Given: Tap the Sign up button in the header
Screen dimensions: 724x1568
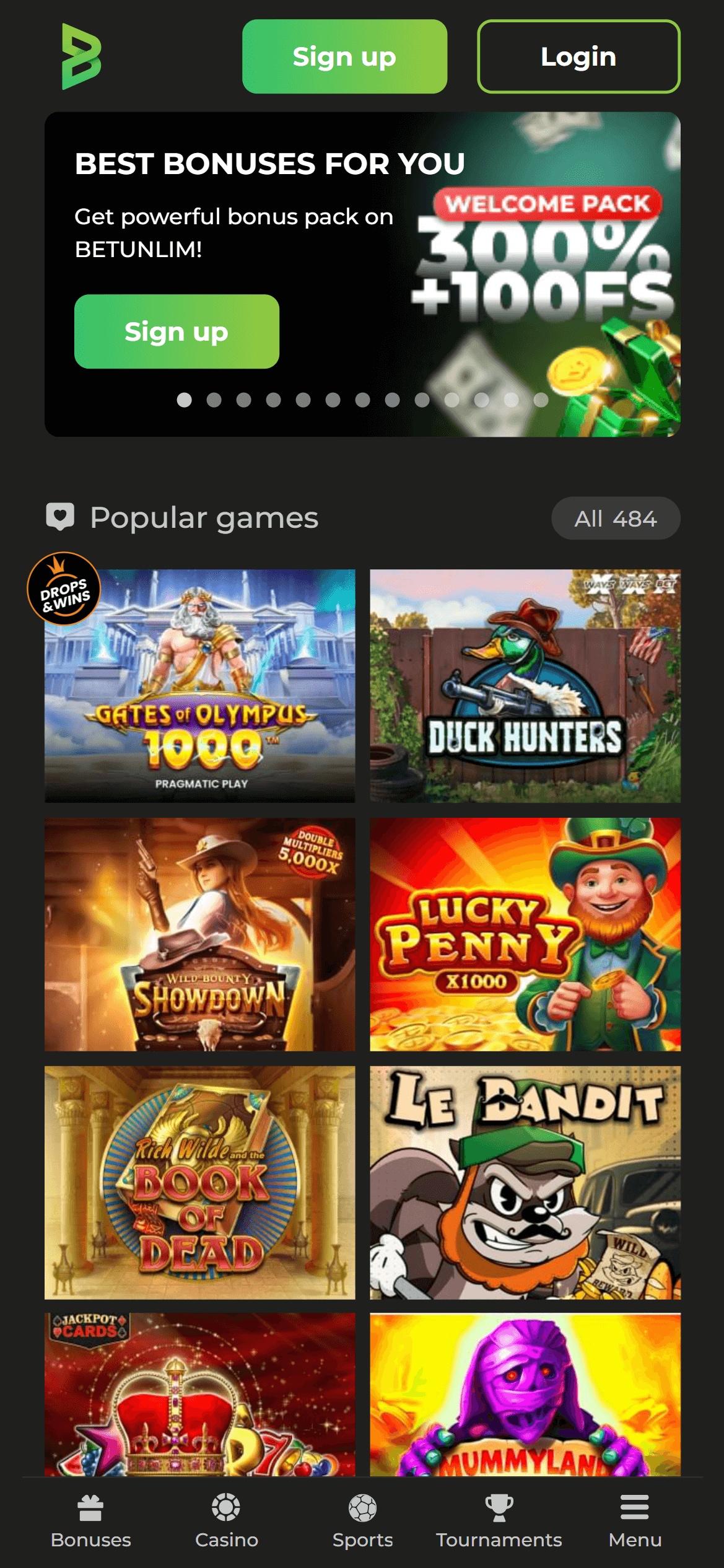Looking at the screenshot, I should pos(344,56).
